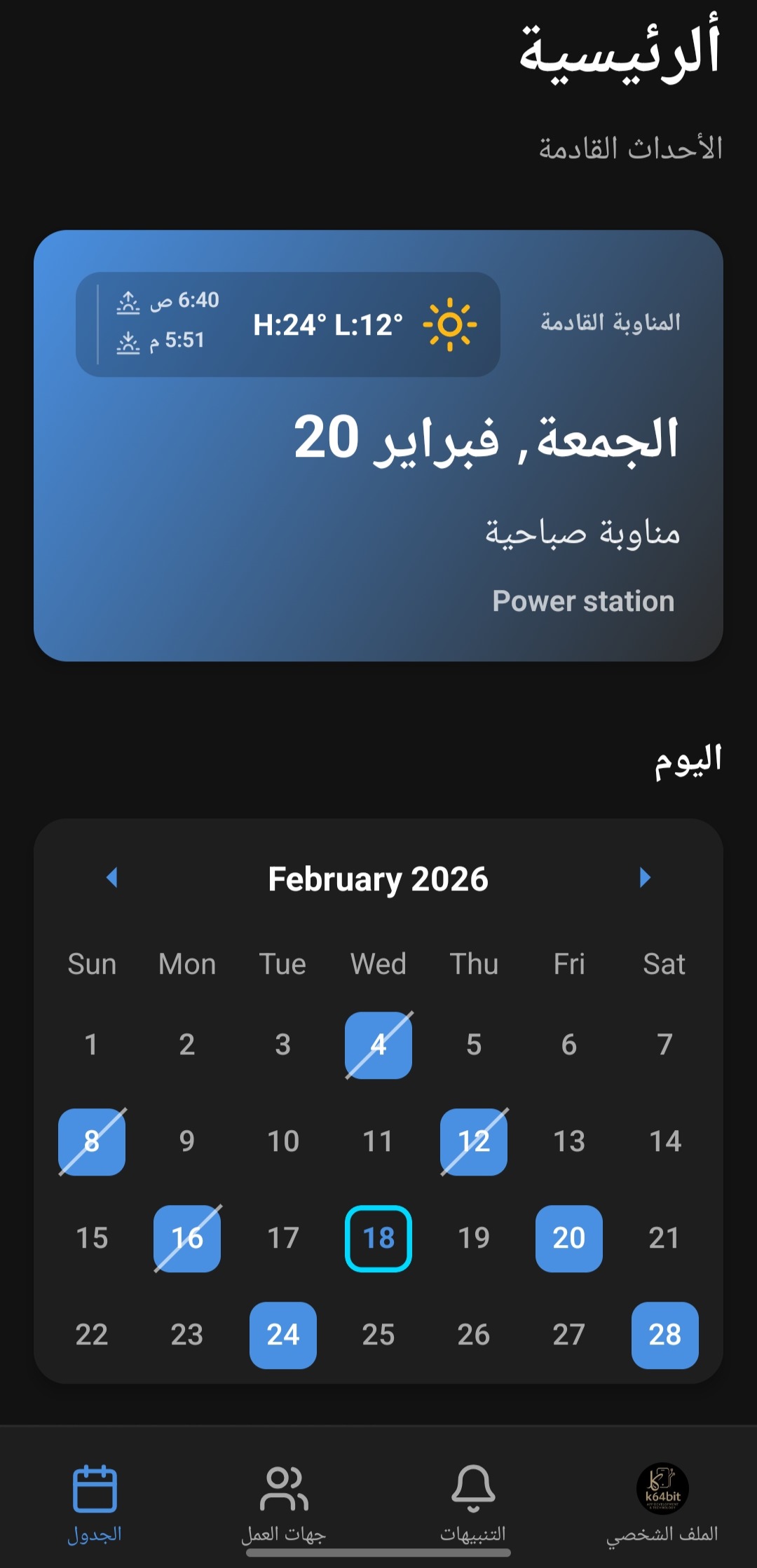Screen dimensions: 757x1568
Task: Select crossed-out February 16 on the calendar
Action: coord(187,1238)
